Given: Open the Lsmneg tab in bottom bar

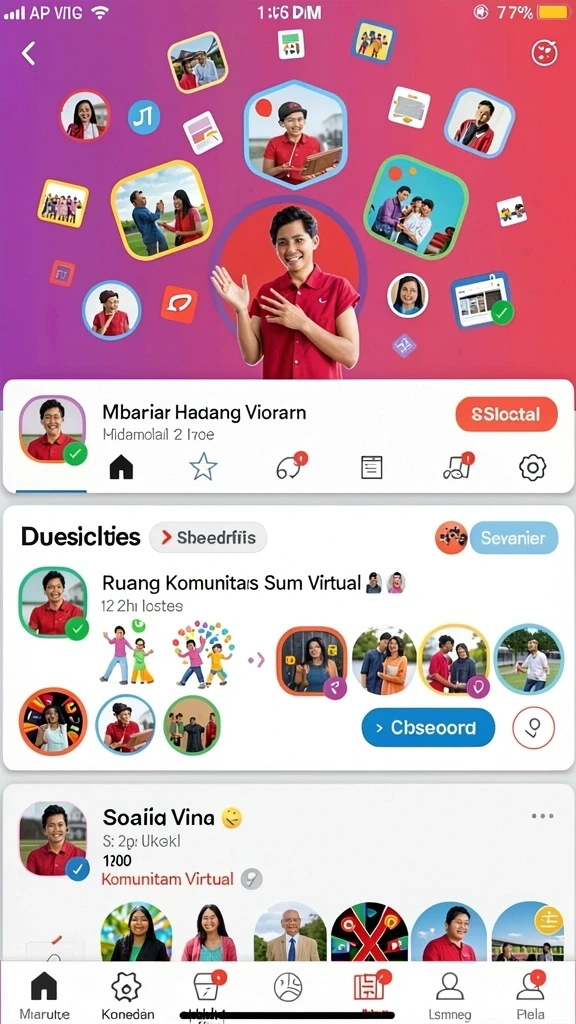Looking at the screenshot, I should click(449, 994).
